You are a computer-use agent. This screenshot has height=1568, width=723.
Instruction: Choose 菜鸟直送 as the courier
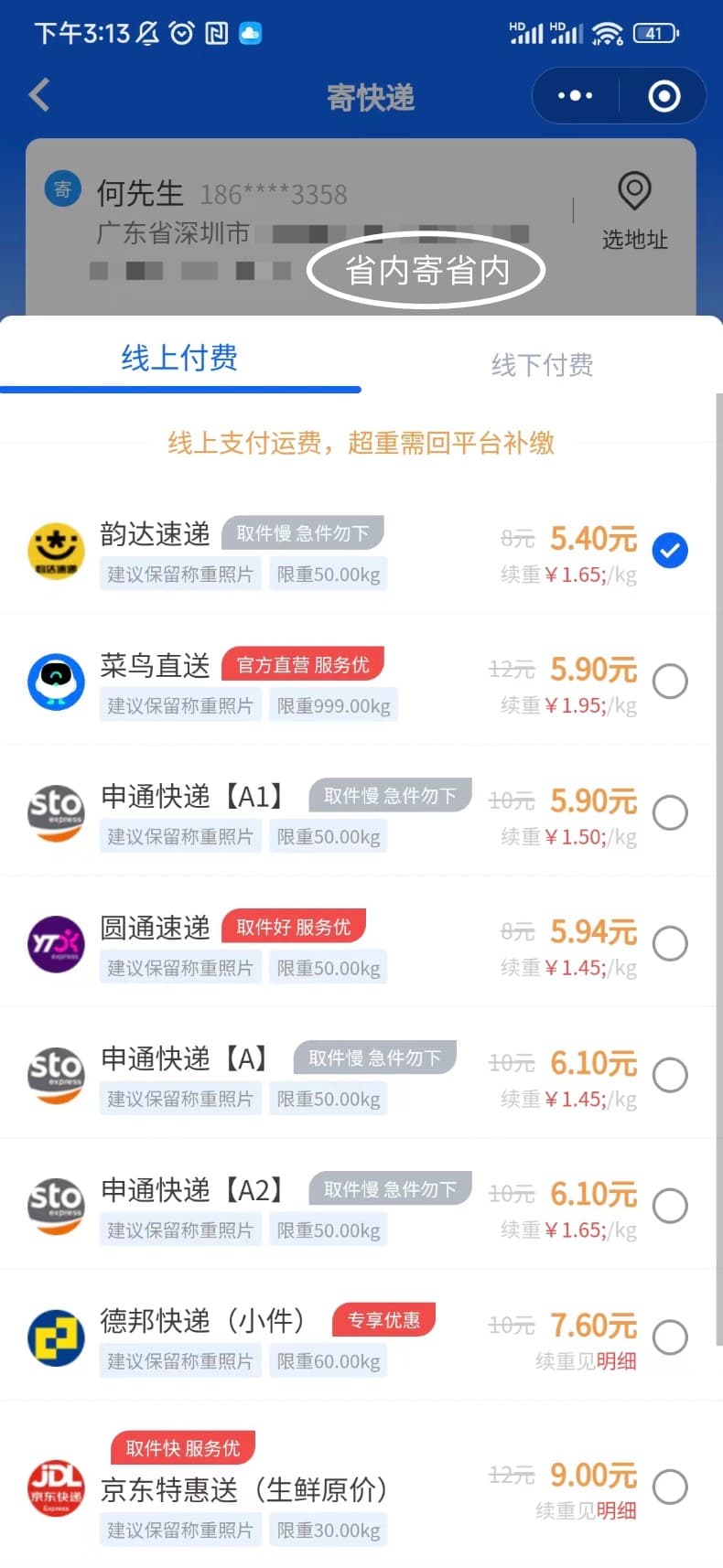[670, 682]
